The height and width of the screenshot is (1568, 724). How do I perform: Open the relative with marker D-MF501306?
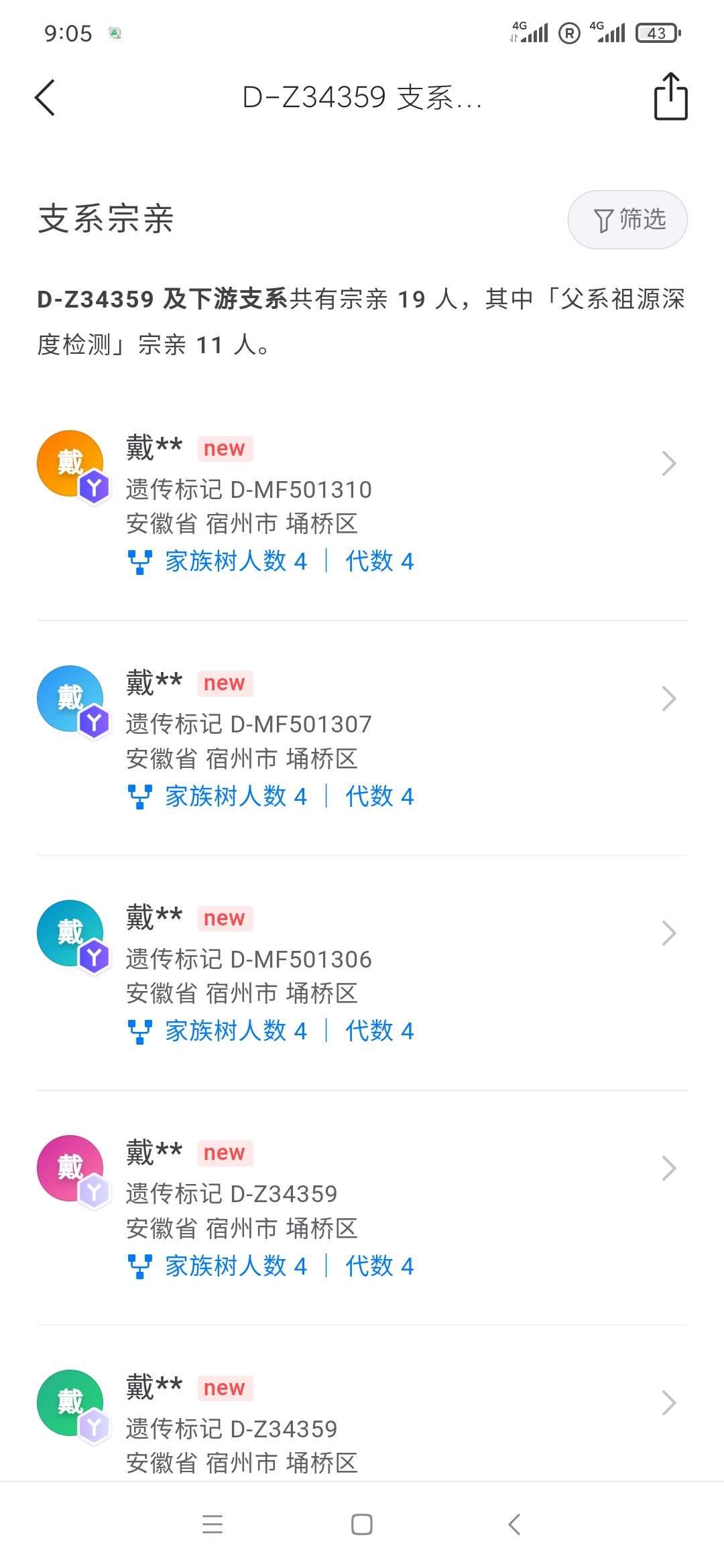362,973
